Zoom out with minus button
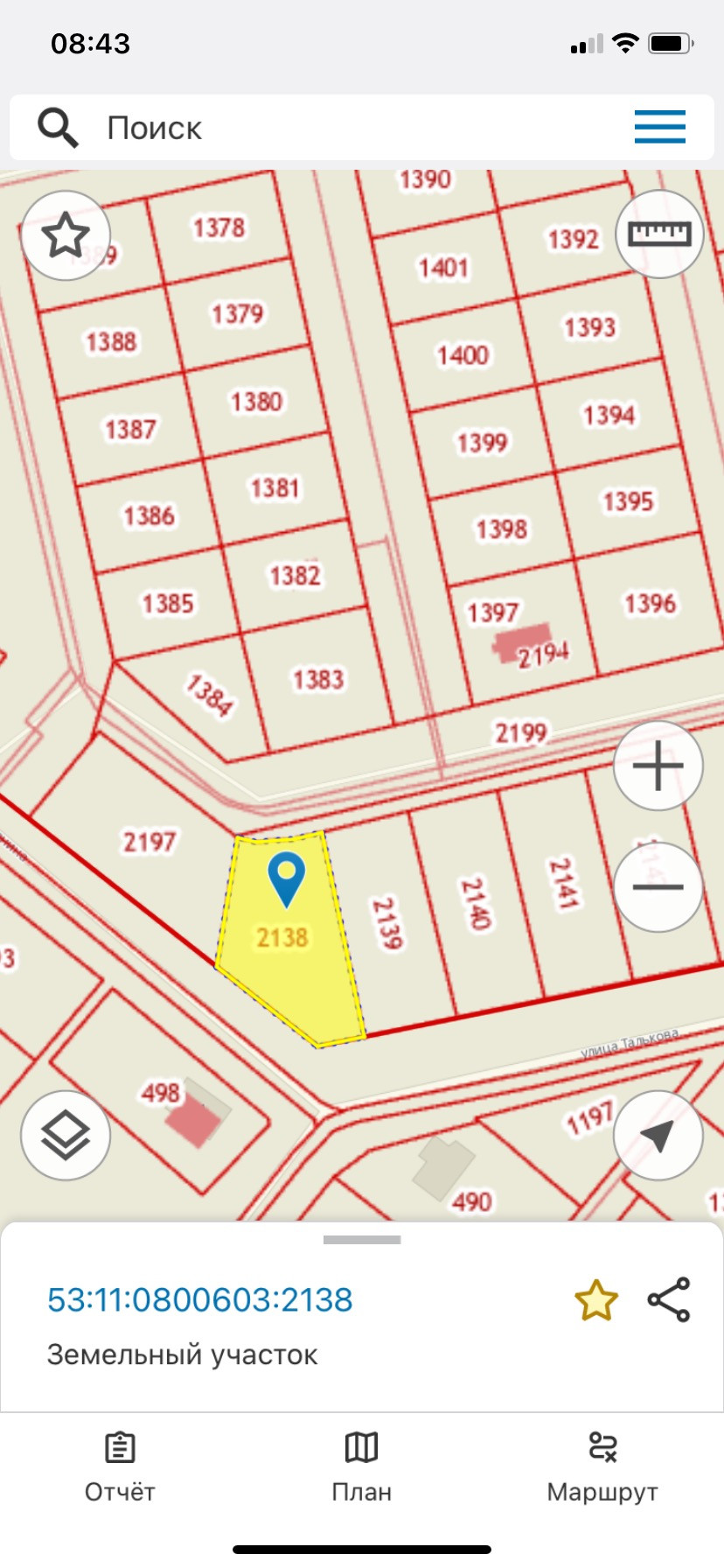The height and width of the screenshot is (1568, 724). (x=658, y=887)
